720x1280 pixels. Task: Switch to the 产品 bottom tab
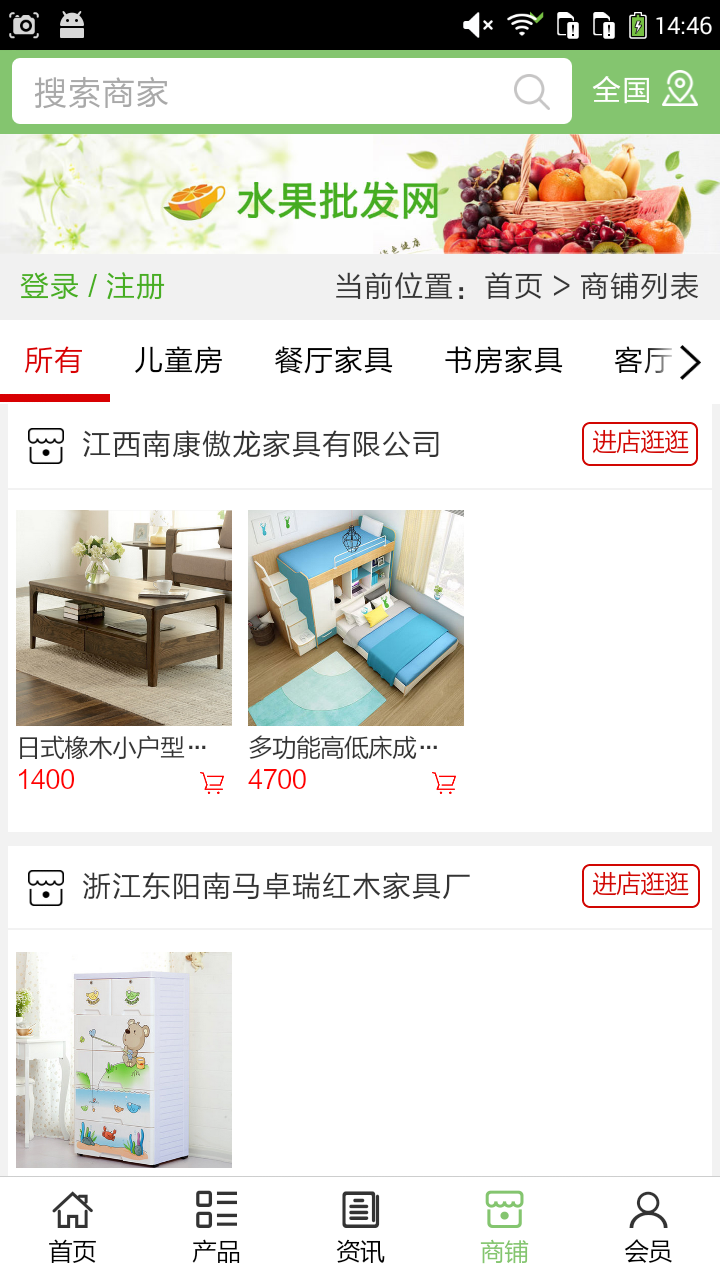coord(216,1227)
